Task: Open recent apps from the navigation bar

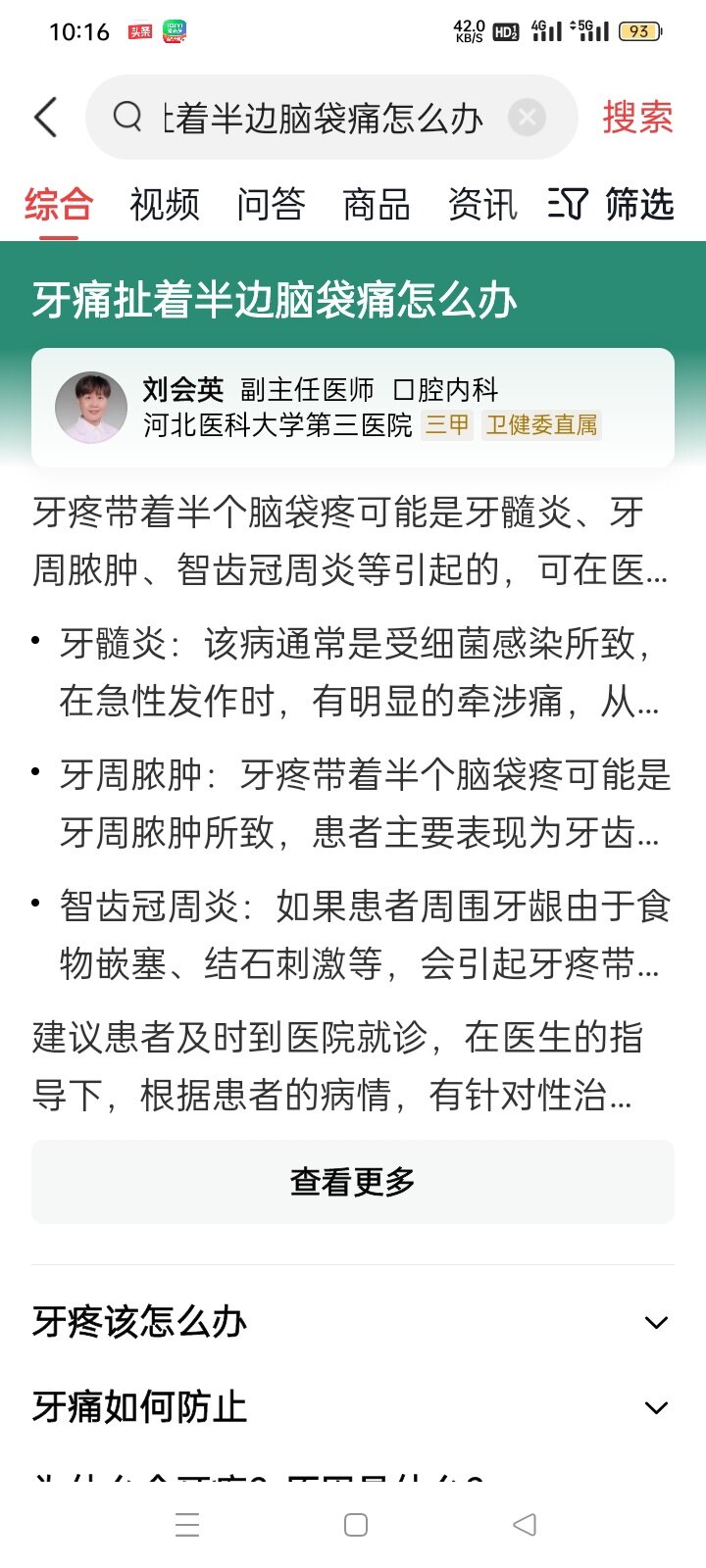Action: (187, 1525)
